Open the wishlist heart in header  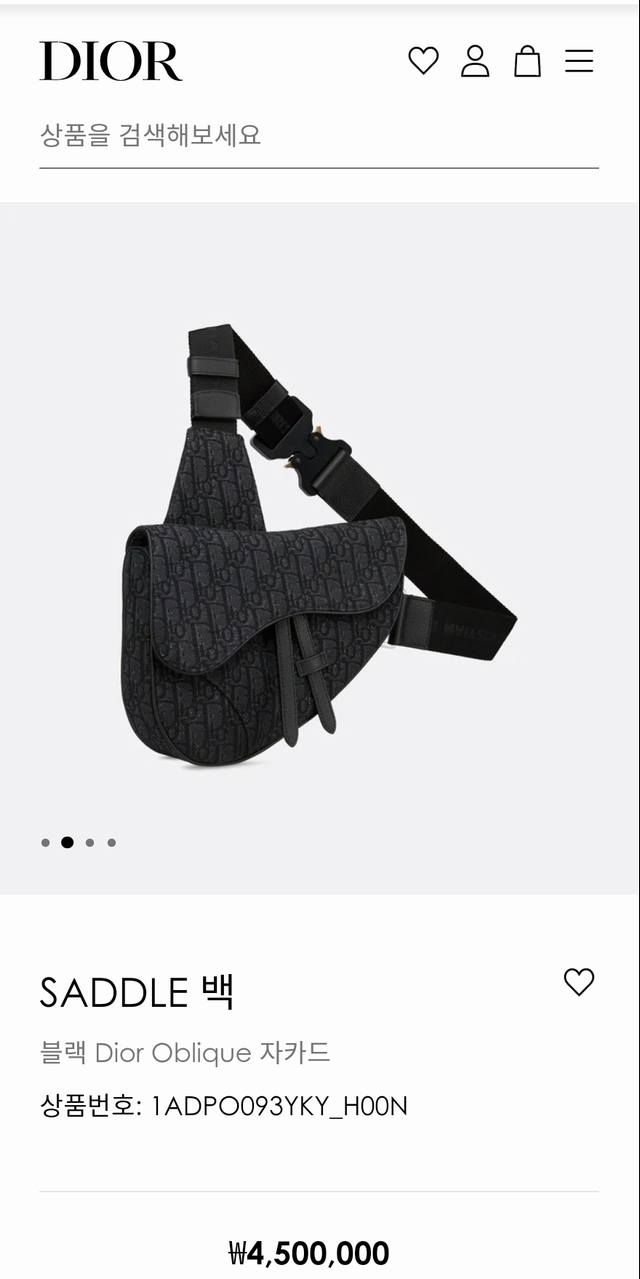tap(423, 61)
